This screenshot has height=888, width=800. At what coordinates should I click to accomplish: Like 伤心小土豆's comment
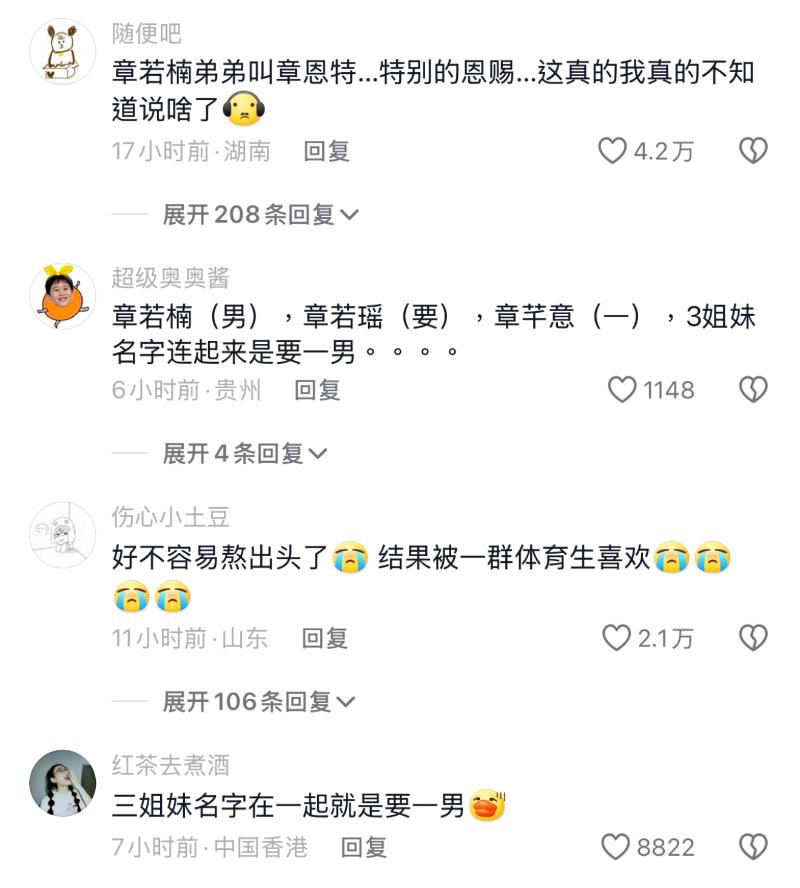click(616, 637)
